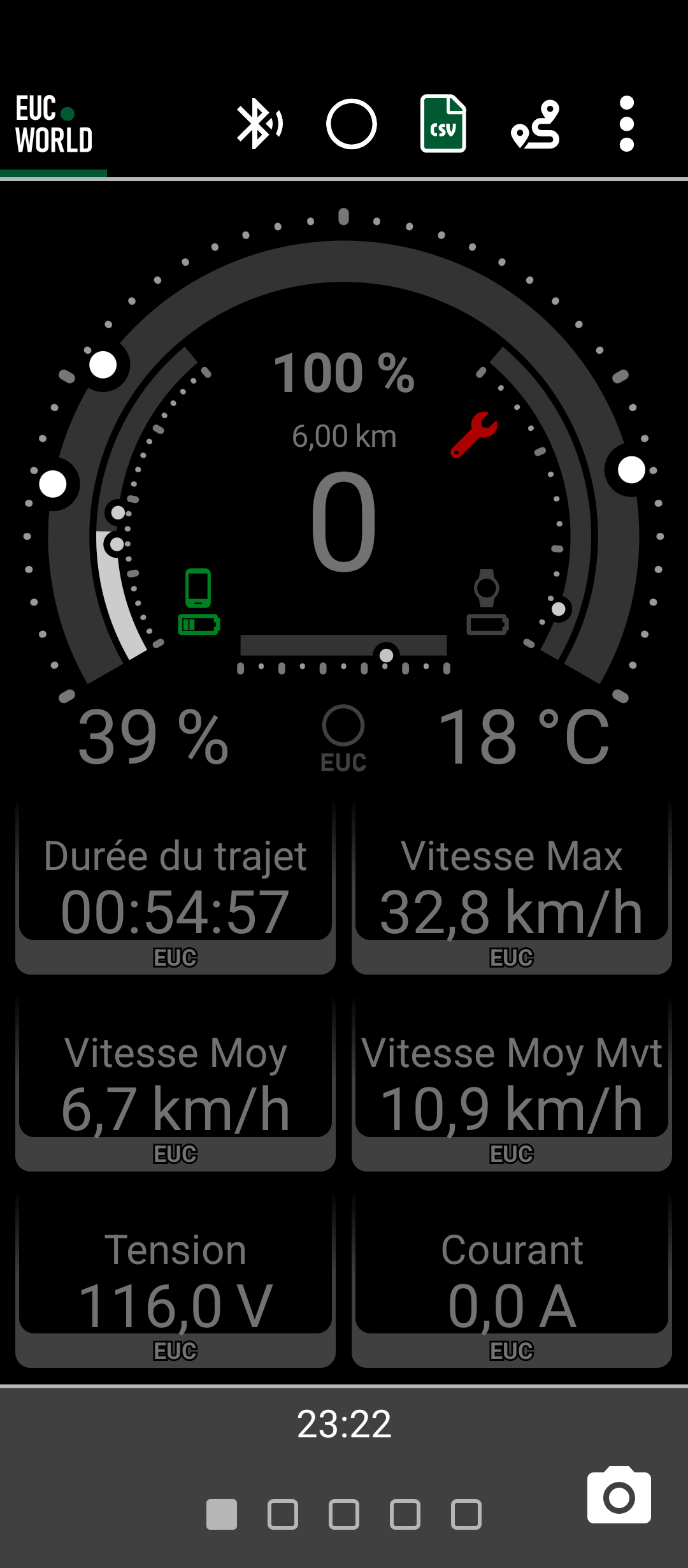Jump to the fifth page indicator
Viewport: 688px width, 1568px height.
click(x=466, y=1514)
